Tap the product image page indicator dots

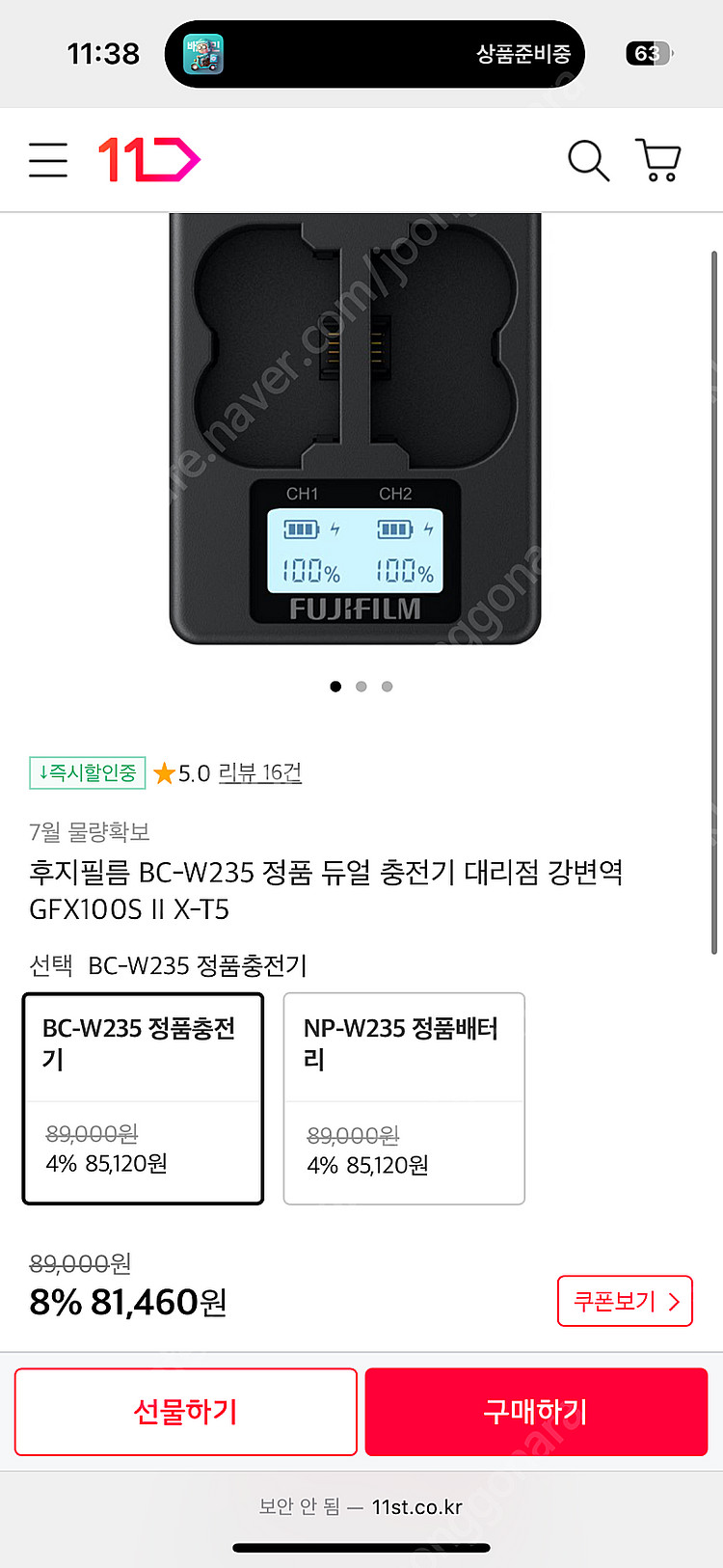click(x=361, y=687)
